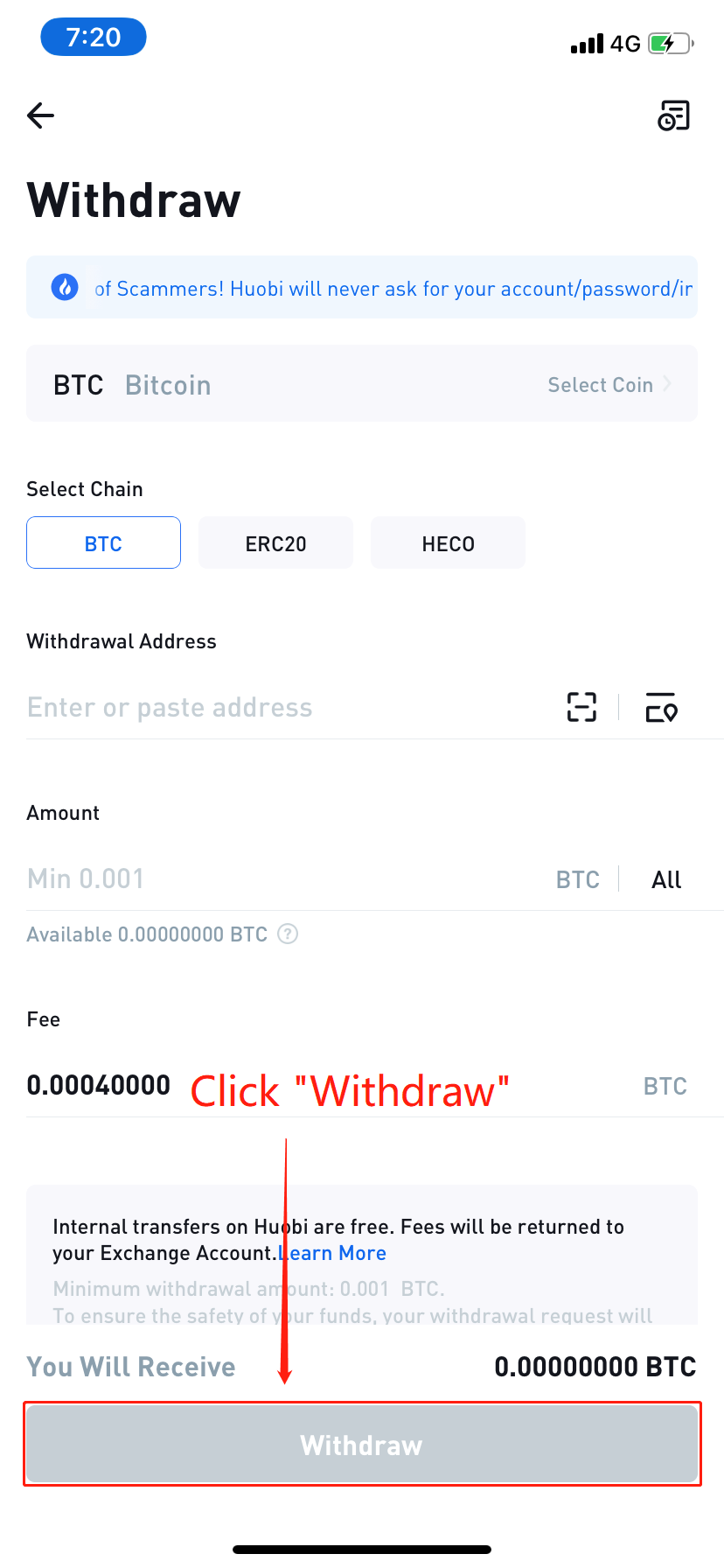Go back using the arrow icon
Image resolution: width=724 pixels, height=1568 pixels.
pos(41,115)
